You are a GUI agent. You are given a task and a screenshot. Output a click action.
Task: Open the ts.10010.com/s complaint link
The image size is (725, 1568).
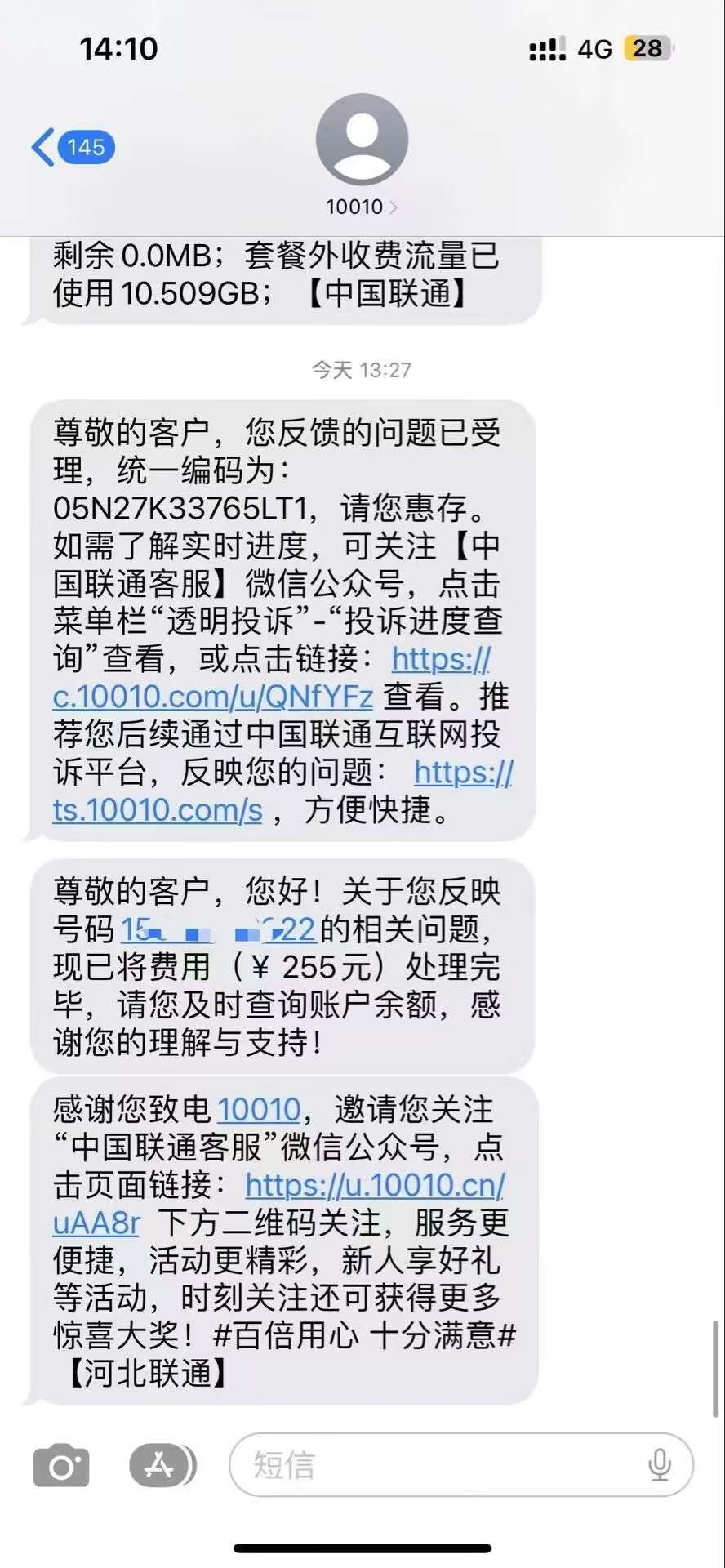point(158,809)
